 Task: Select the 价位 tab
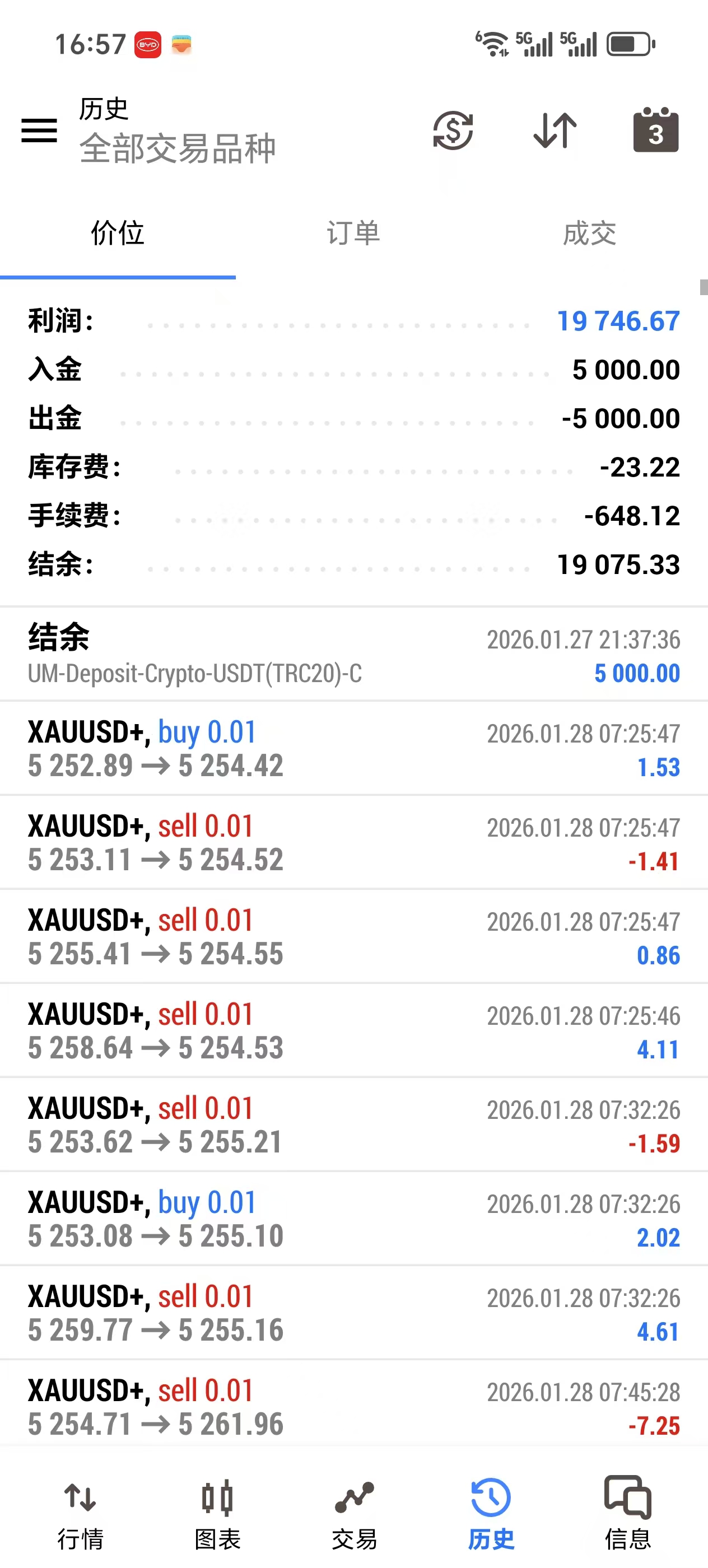tap(118, 233)
